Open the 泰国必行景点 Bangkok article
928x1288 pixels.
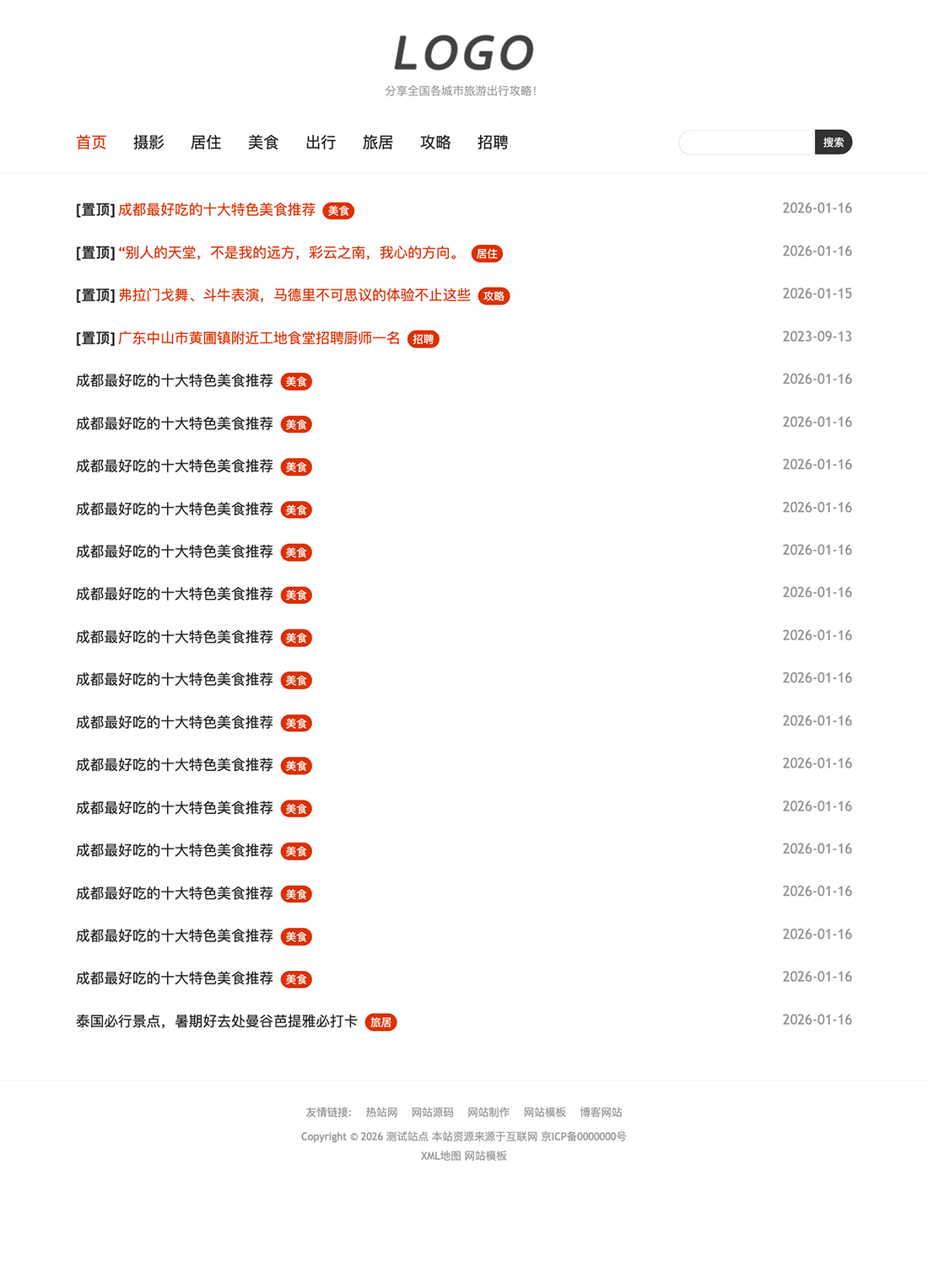point(217,1021)
